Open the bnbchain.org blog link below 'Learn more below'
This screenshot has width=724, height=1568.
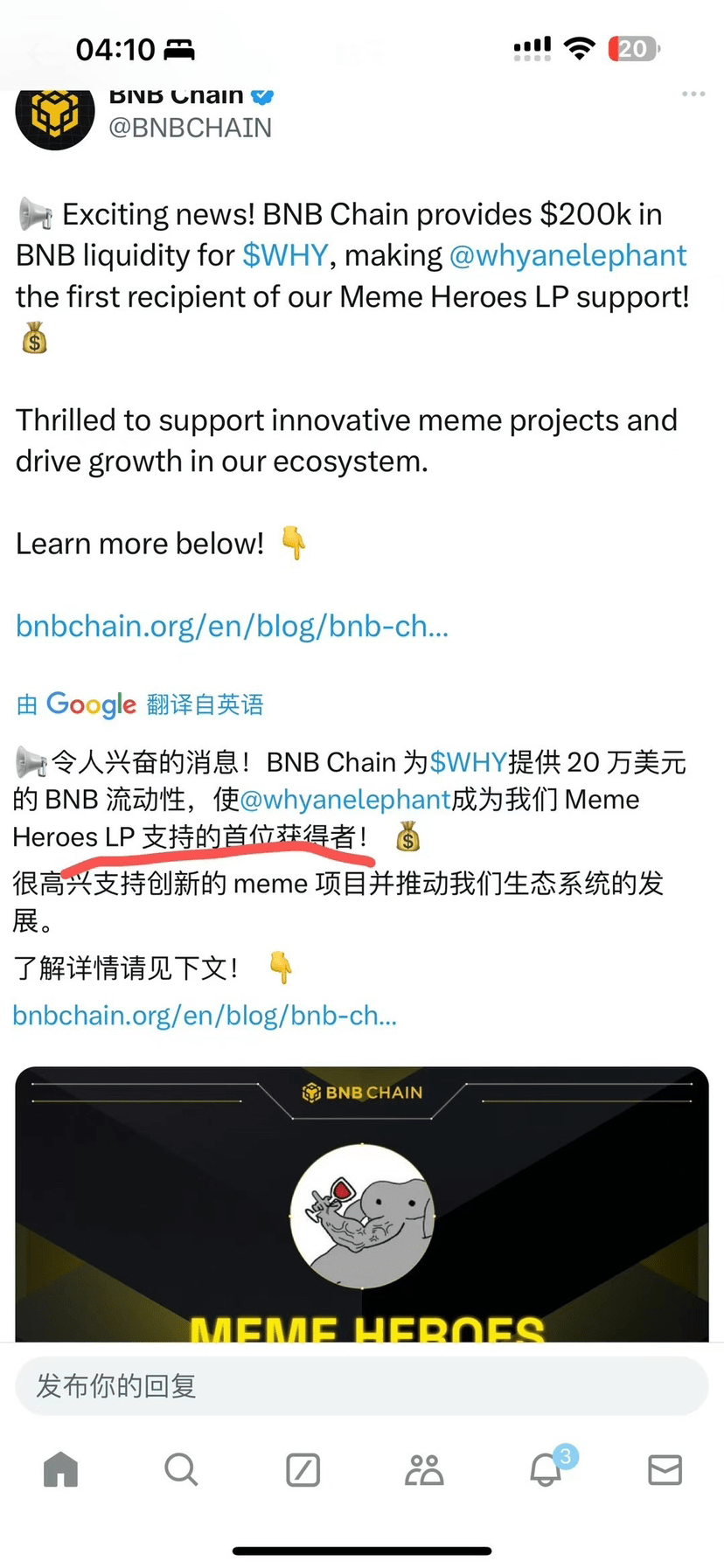pos(232,626)
